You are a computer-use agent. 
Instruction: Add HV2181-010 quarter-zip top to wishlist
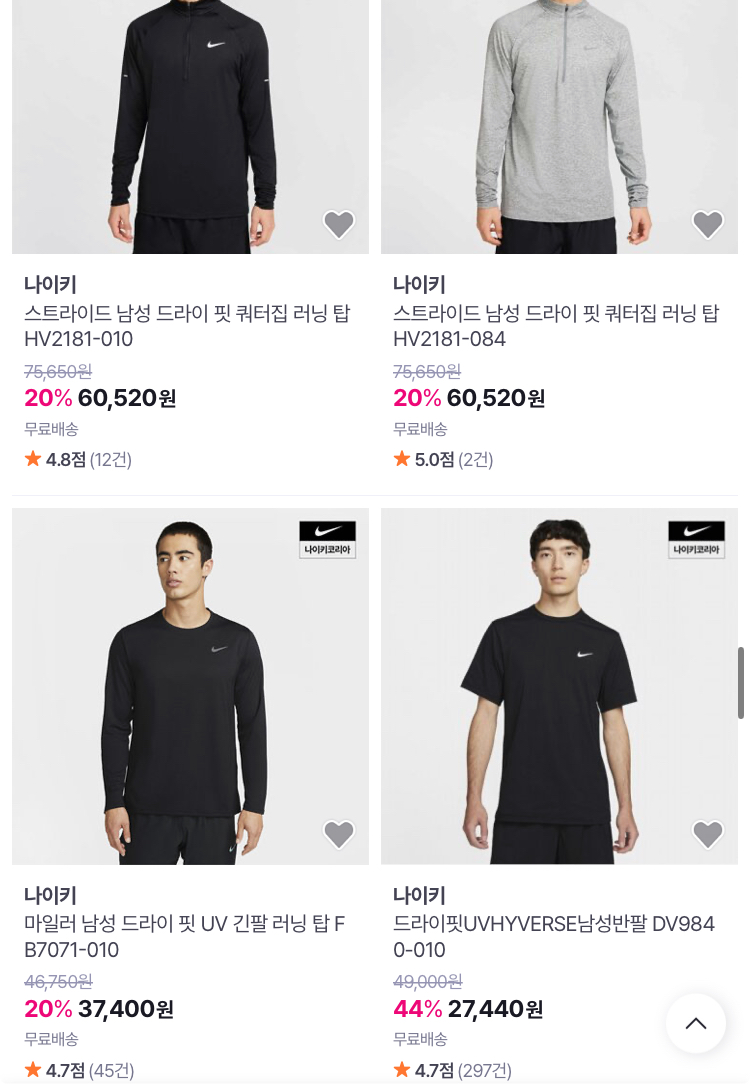(339, 225)
